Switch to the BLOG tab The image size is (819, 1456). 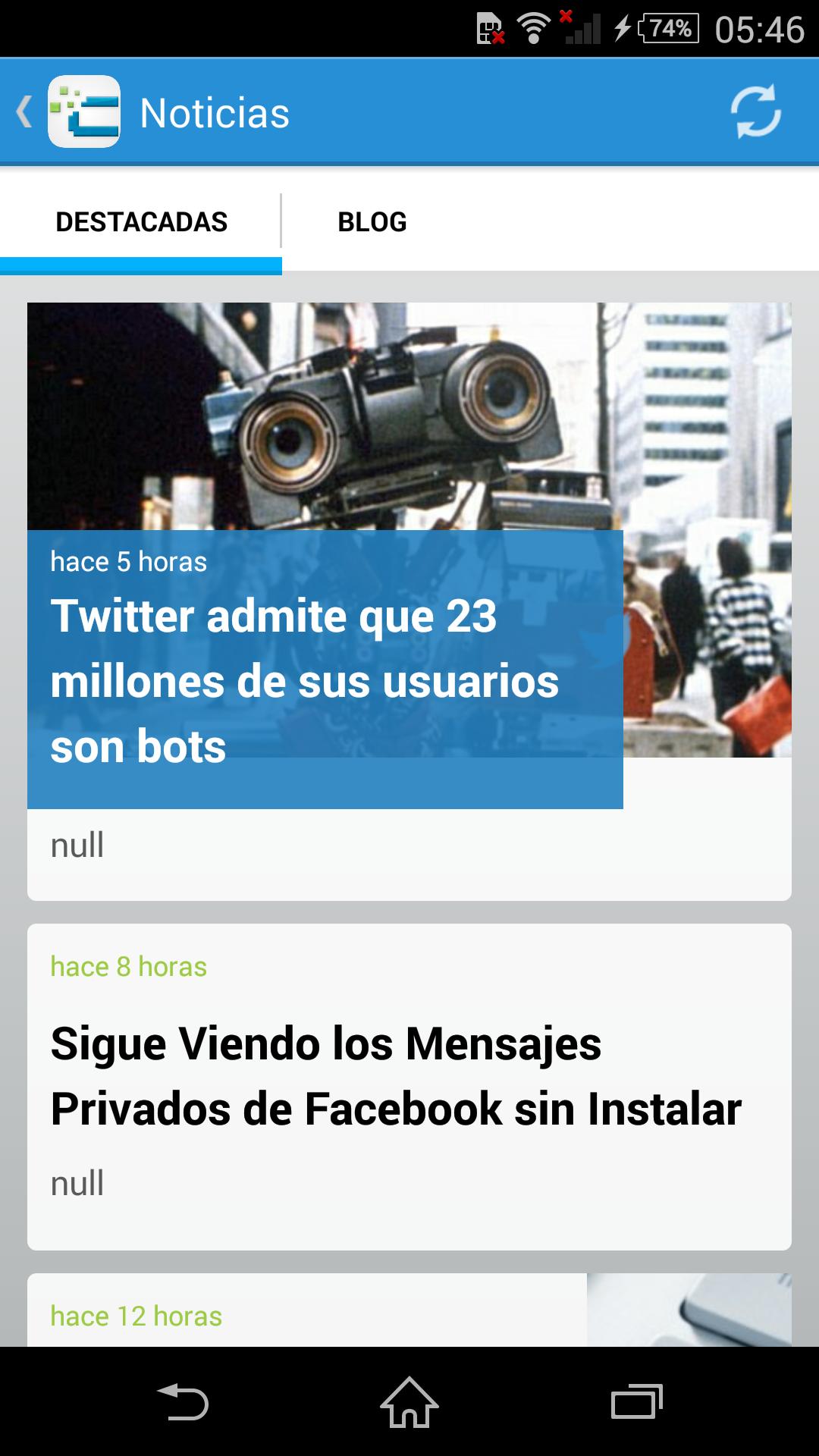(372, 222)
